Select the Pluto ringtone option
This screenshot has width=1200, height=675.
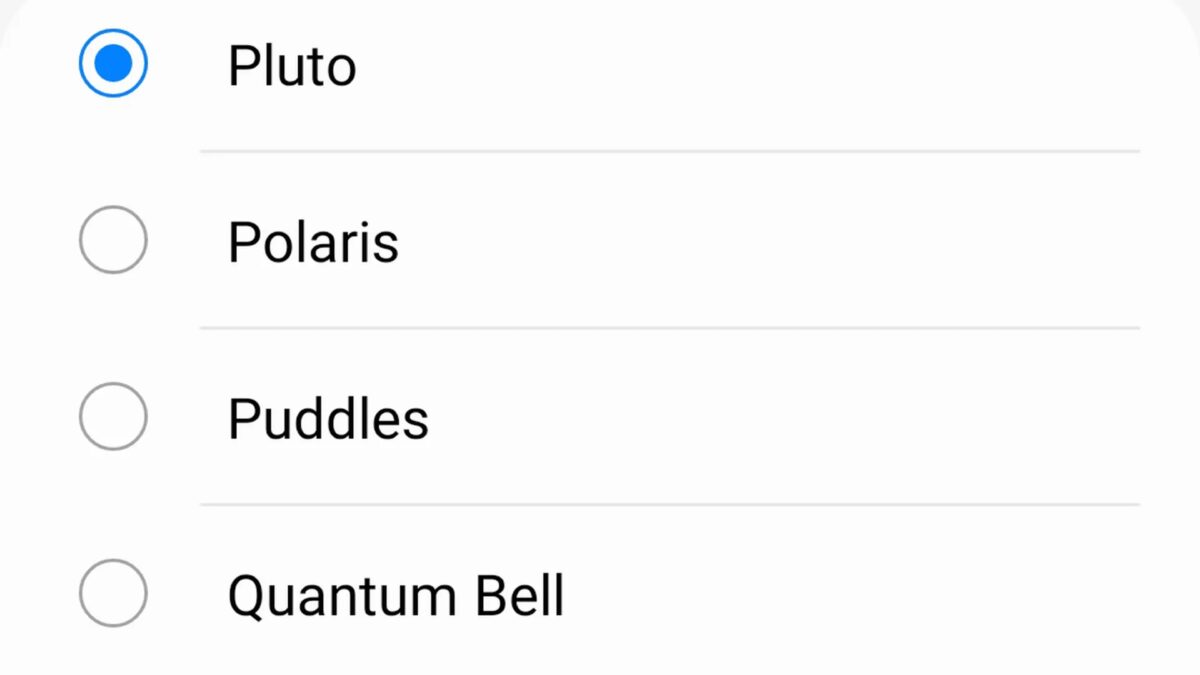coord(113,64)
